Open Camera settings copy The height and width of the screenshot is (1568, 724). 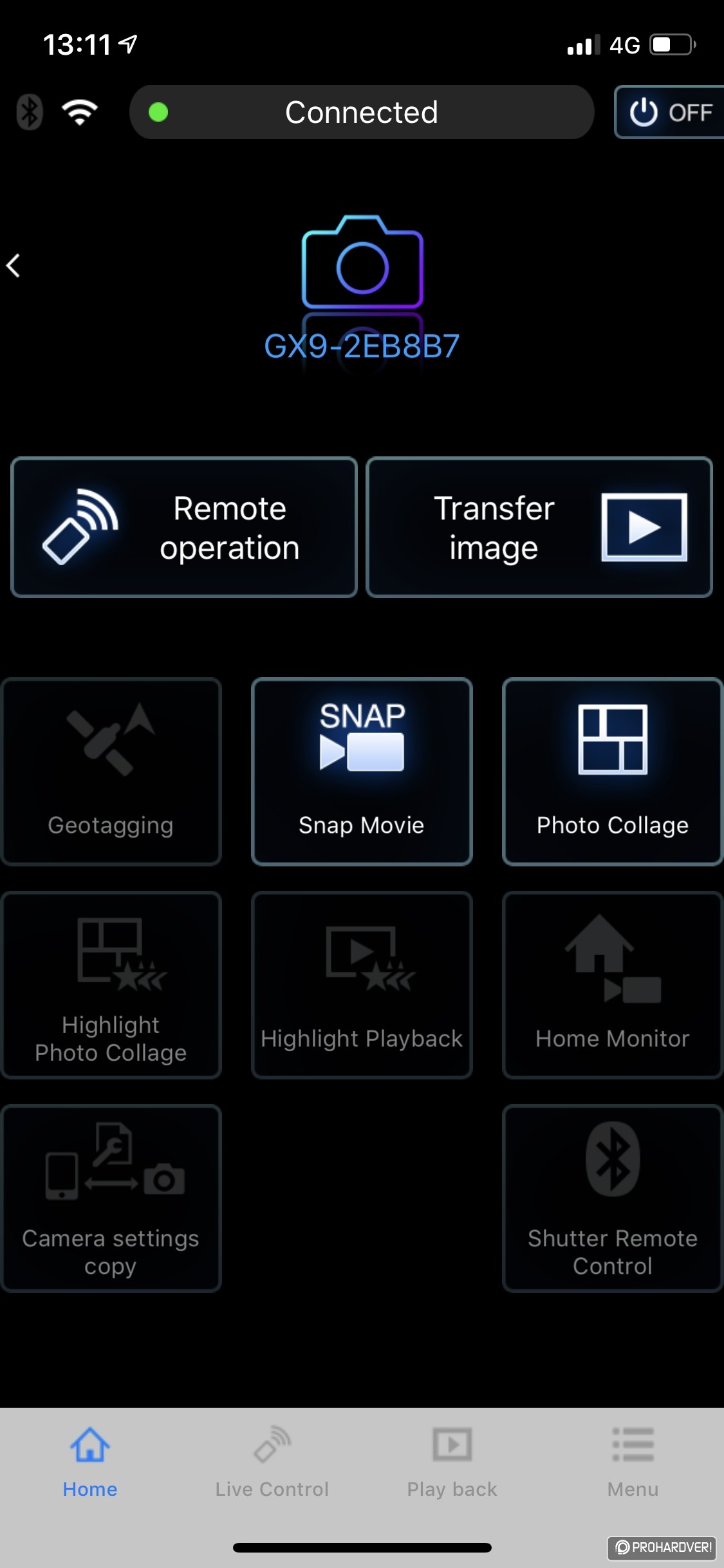click(x=111, y=1199)
